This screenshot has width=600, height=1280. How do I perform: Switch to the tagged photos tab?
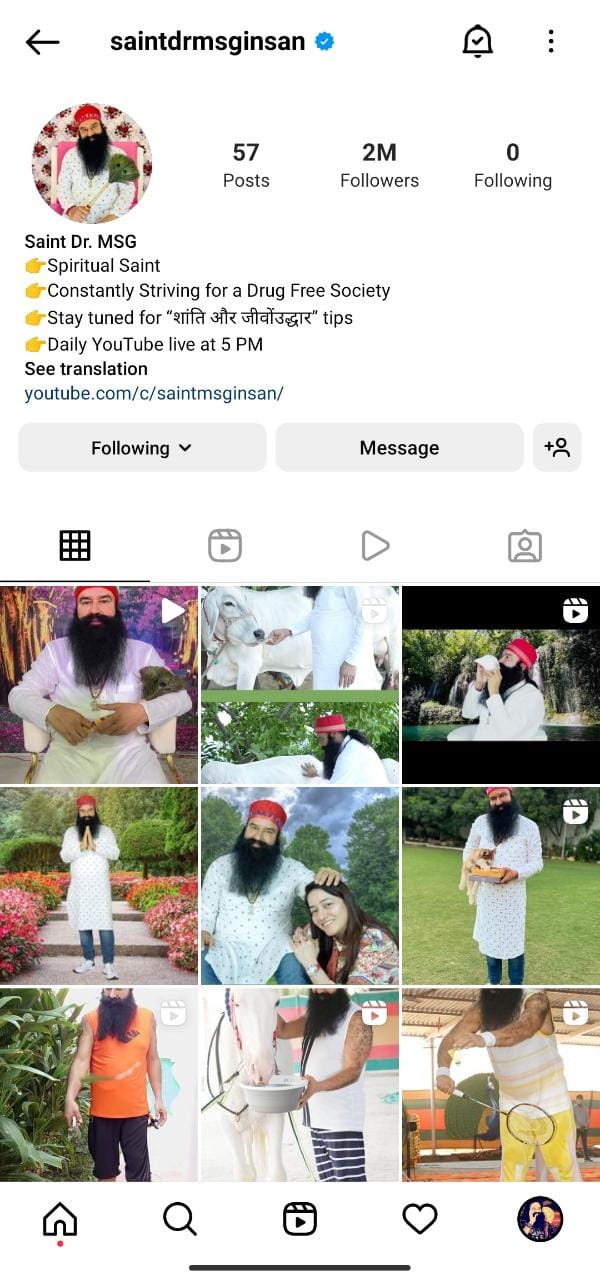(x=524, y=545)
